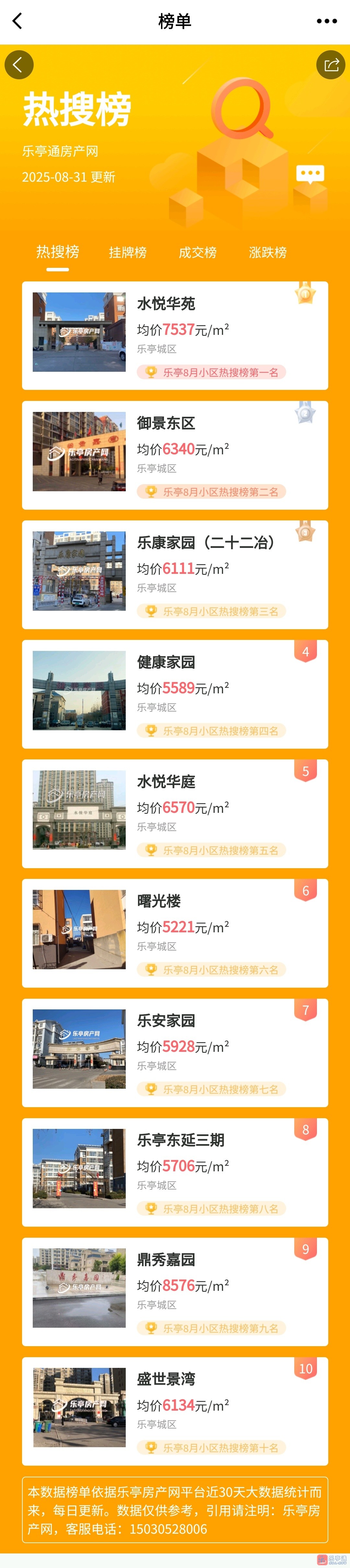This screenshot has width=350, height=1568.
Task: View the 曙光楼 community details
Action: (x=175, y=933)
